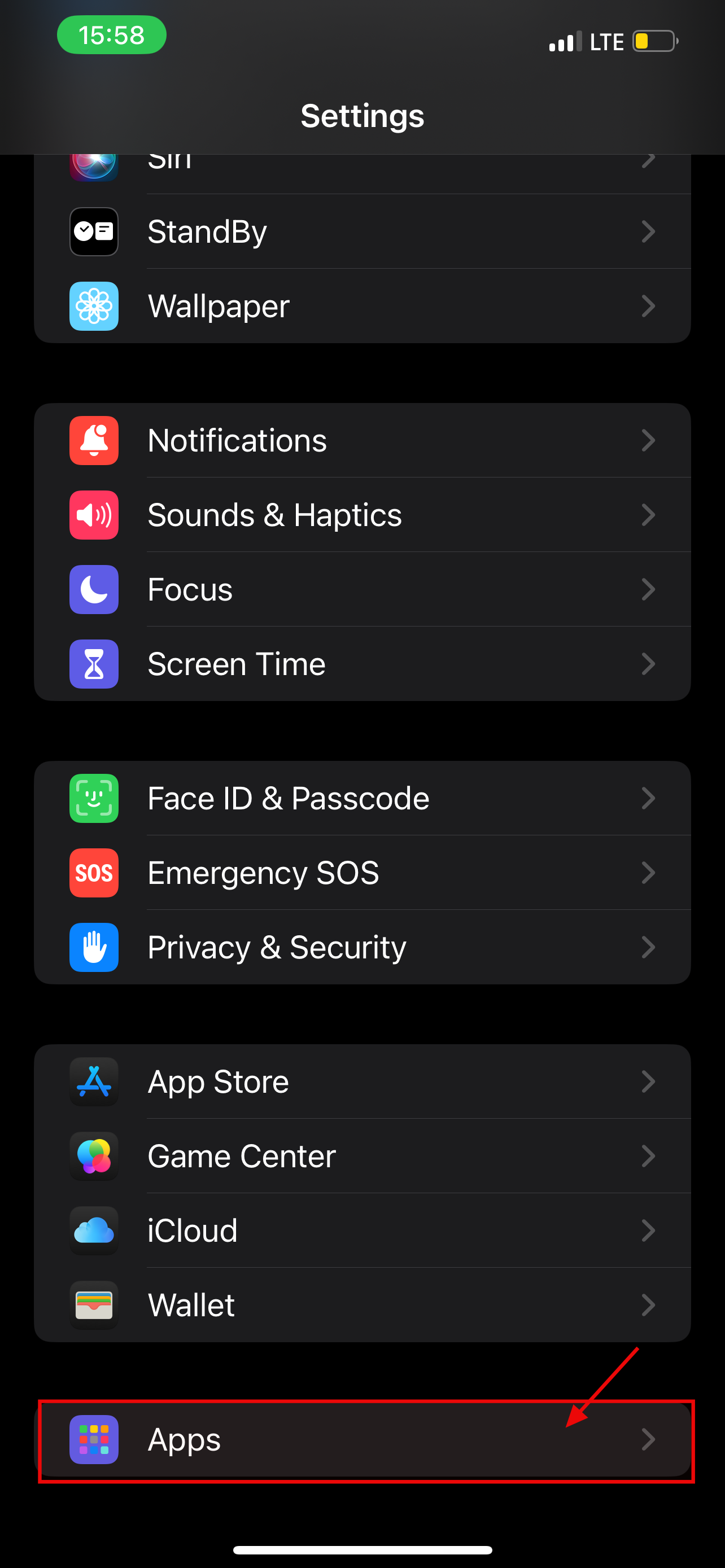View Screen Time options
Image resolution: width=725 pixels, height=1568 pixels.
[x=361, y=663]
